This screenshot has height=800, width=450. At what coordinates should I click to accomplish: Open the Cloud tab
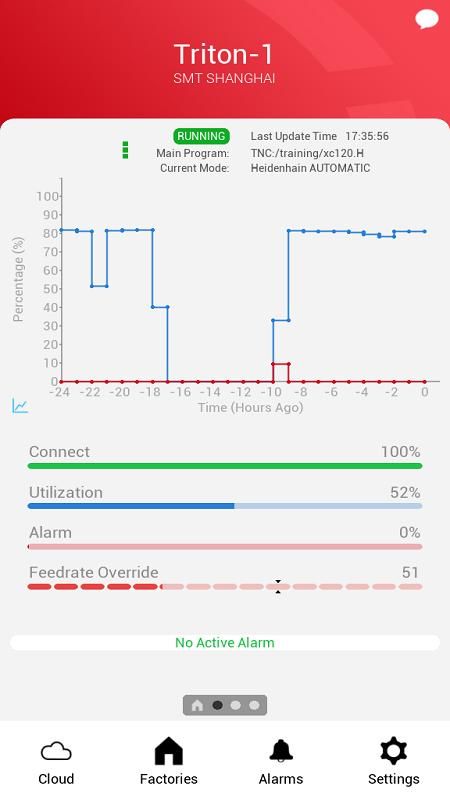[56, 764]
